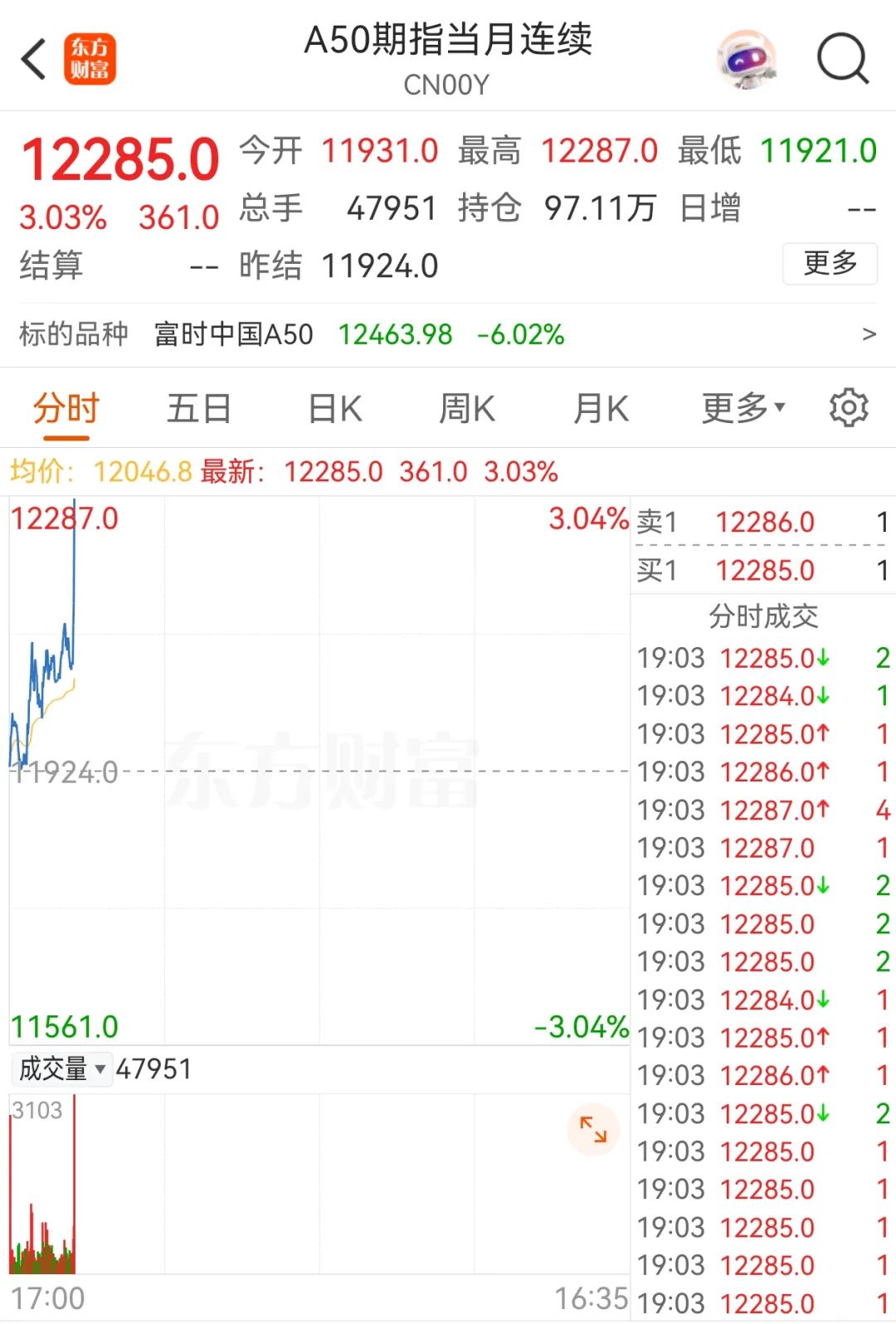Open chart settings via the gear icon
This screenshot has width=896, height=1324.
click(x=848, y=407)
